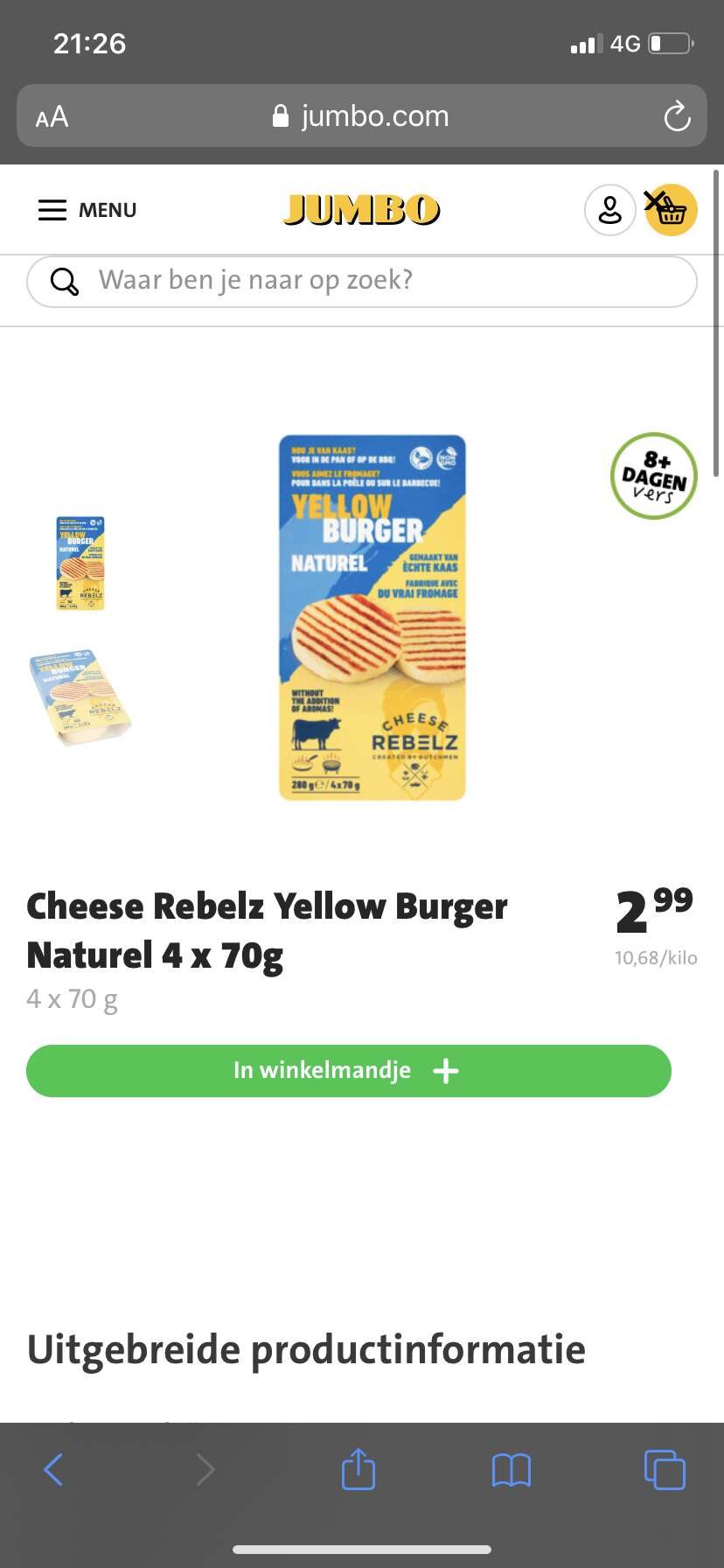
Task: Open Safari bookmarks
Action: pyautogui.click(x=512, y=1470)
